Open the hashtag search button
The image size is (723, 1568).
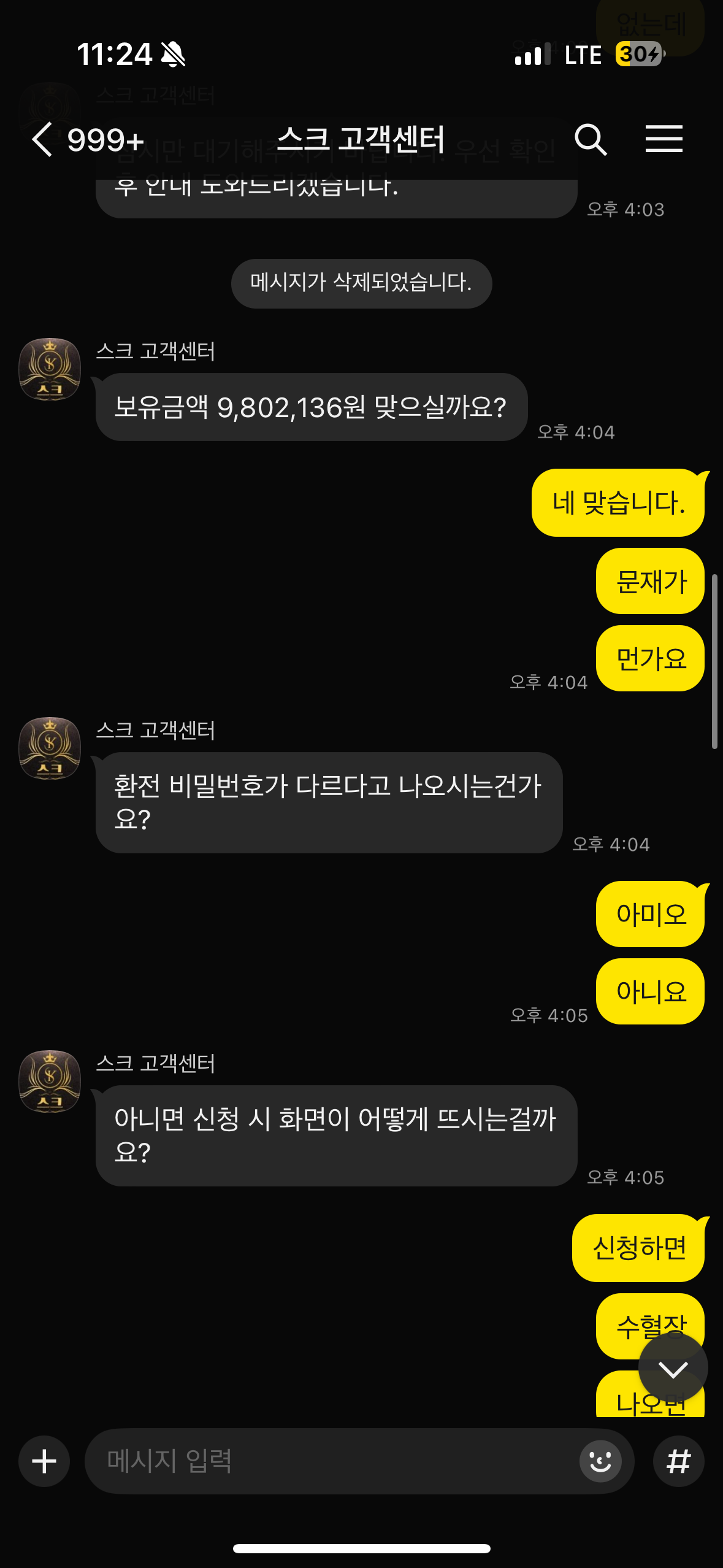coord(678,1461)
